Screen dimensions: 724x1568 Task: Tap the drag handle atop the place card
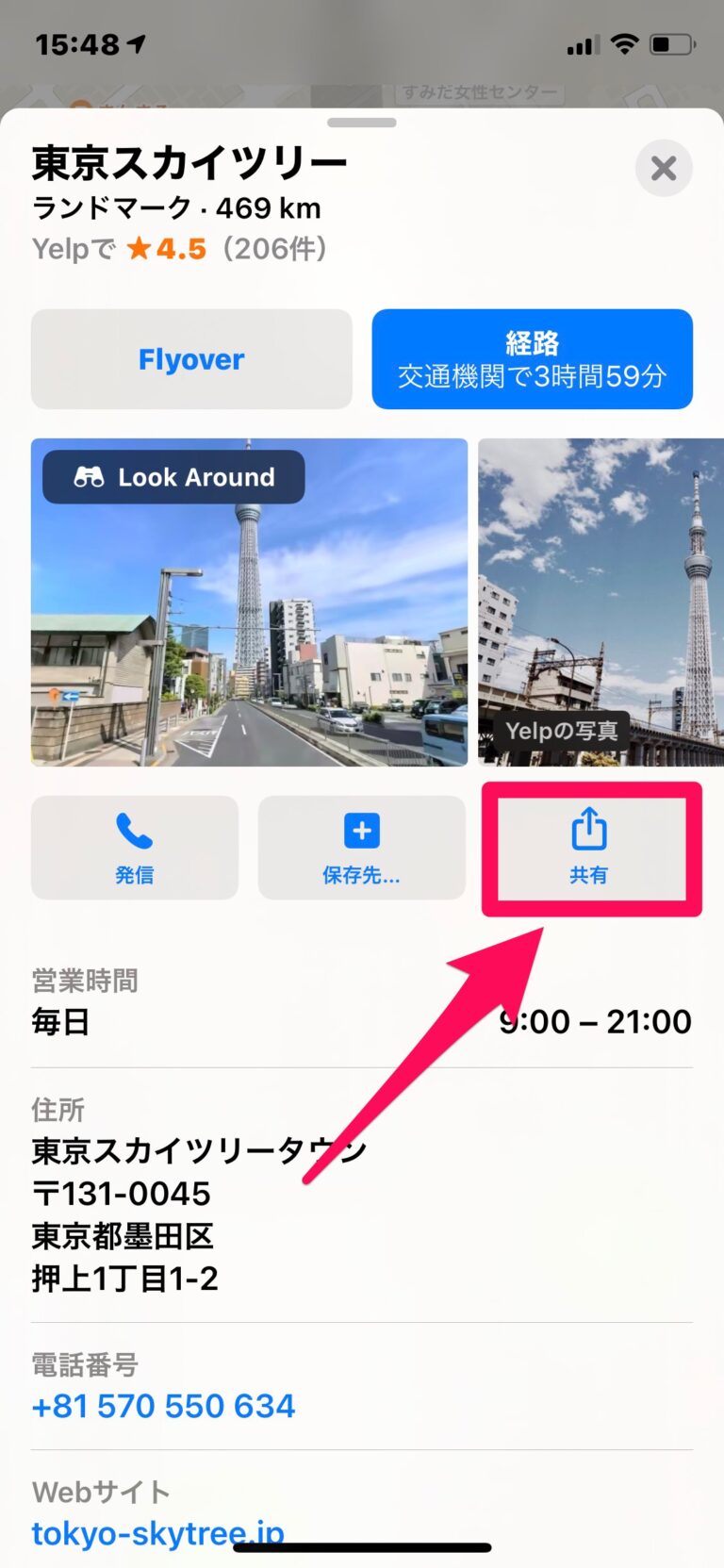(x=362, y=122)
